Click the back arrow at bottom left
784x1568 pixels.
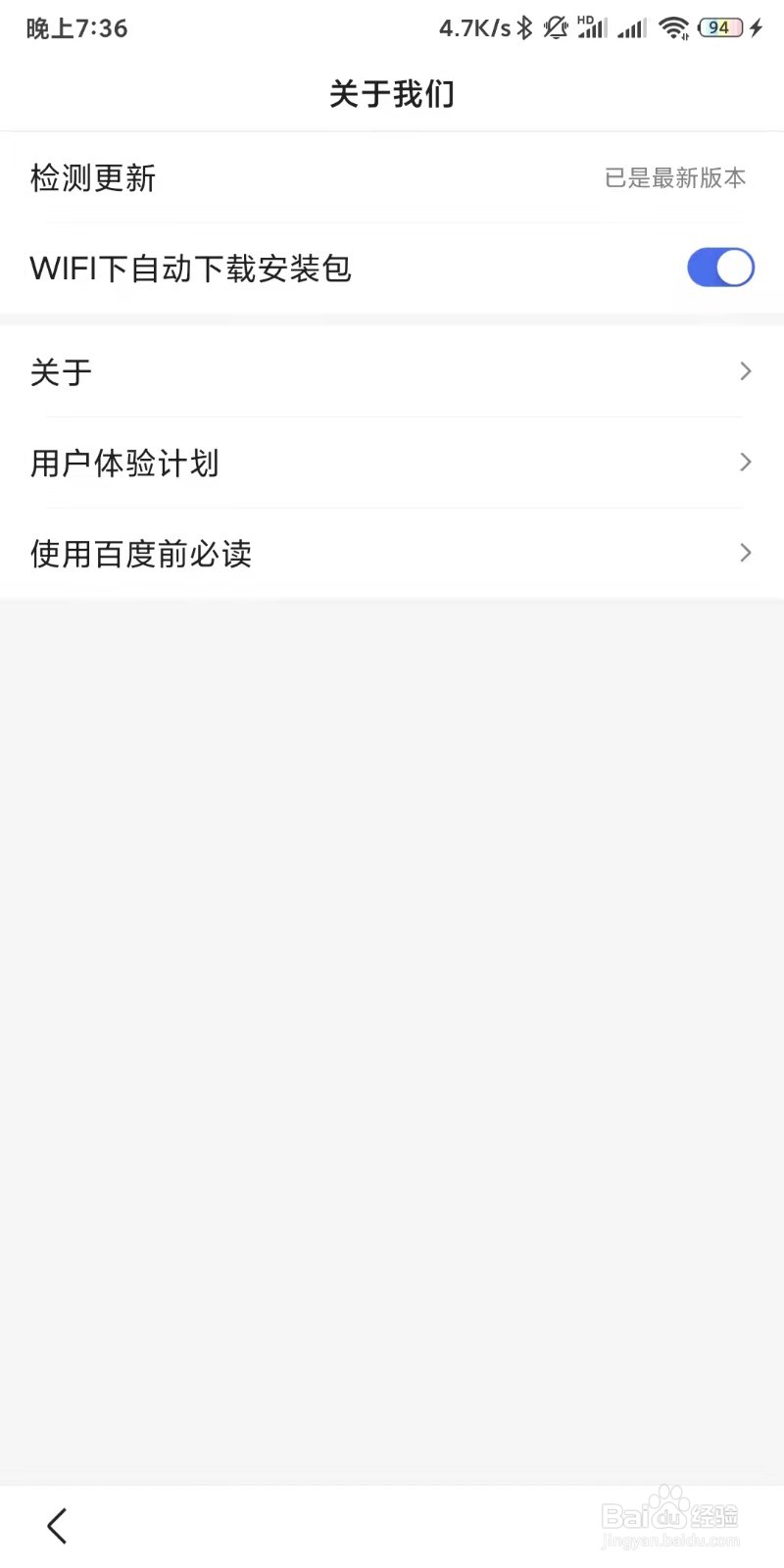coord(56,1525)
